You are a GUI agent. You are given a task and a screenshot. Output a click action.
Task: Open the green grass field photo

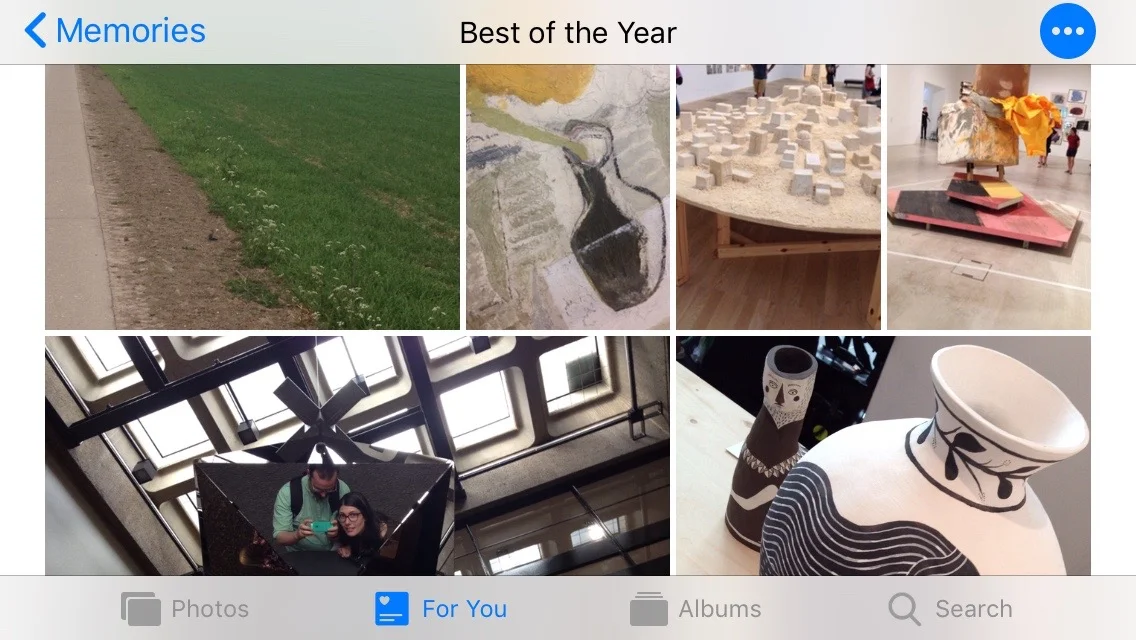point(252,197)
